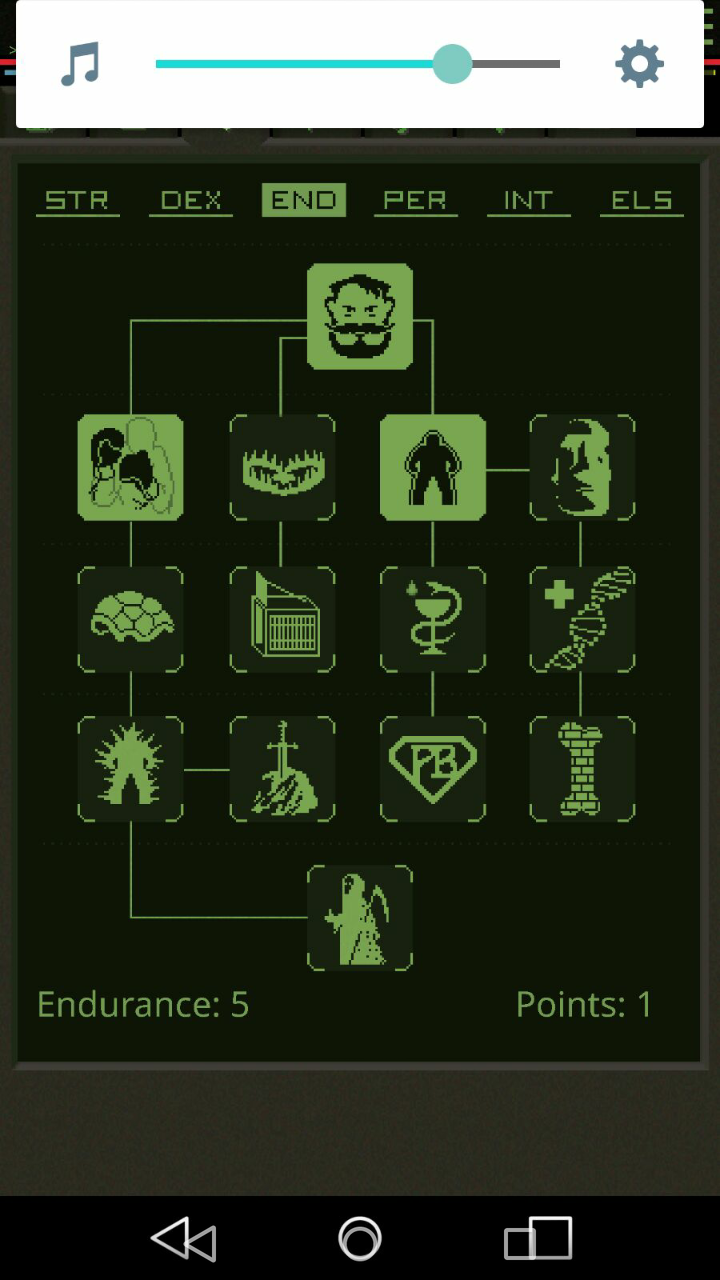This screenshot has width=720, height=1280.
Task: Open the volume settings gear
Action: [639, 65]
